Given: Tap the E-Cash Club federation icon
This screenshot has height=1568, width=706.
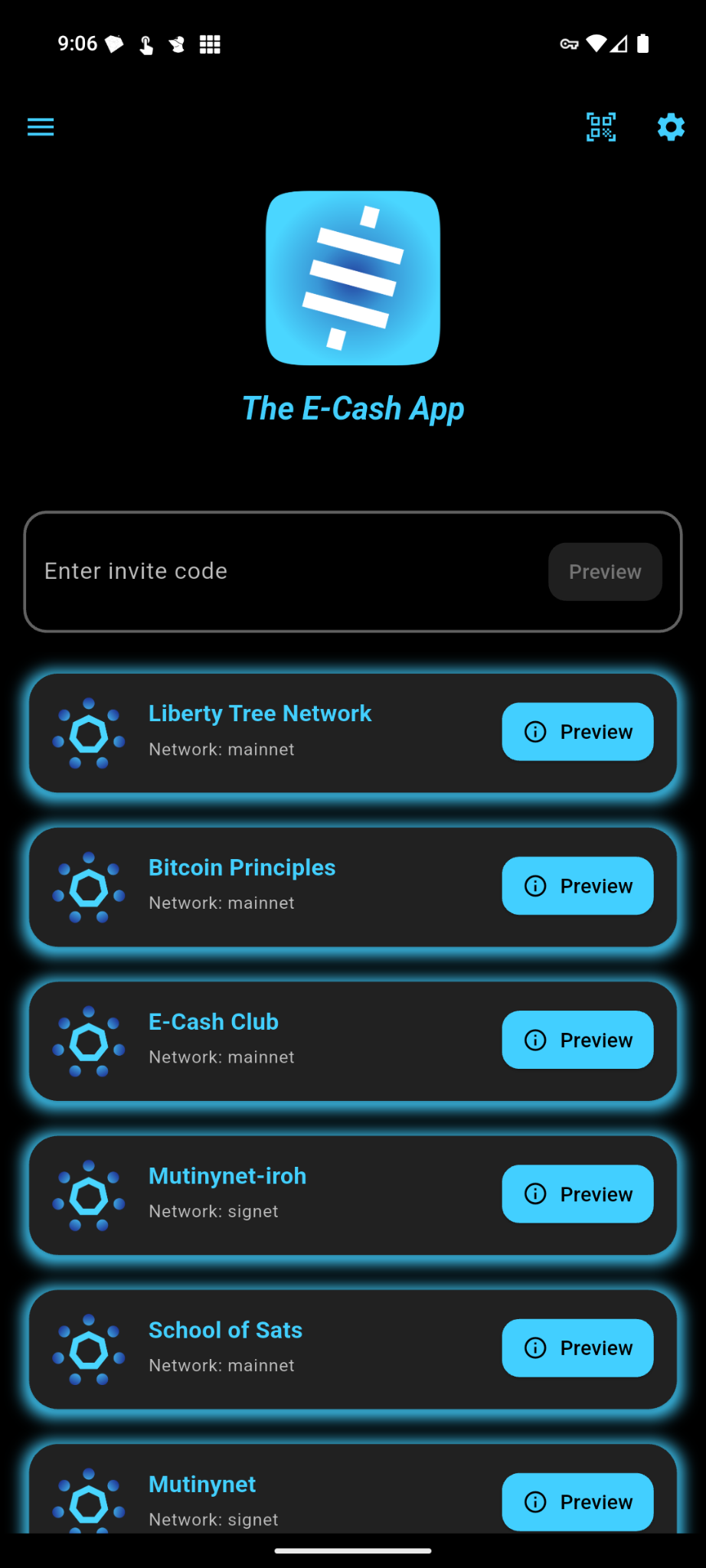Looking at the screenshot, I should 88,1042.
